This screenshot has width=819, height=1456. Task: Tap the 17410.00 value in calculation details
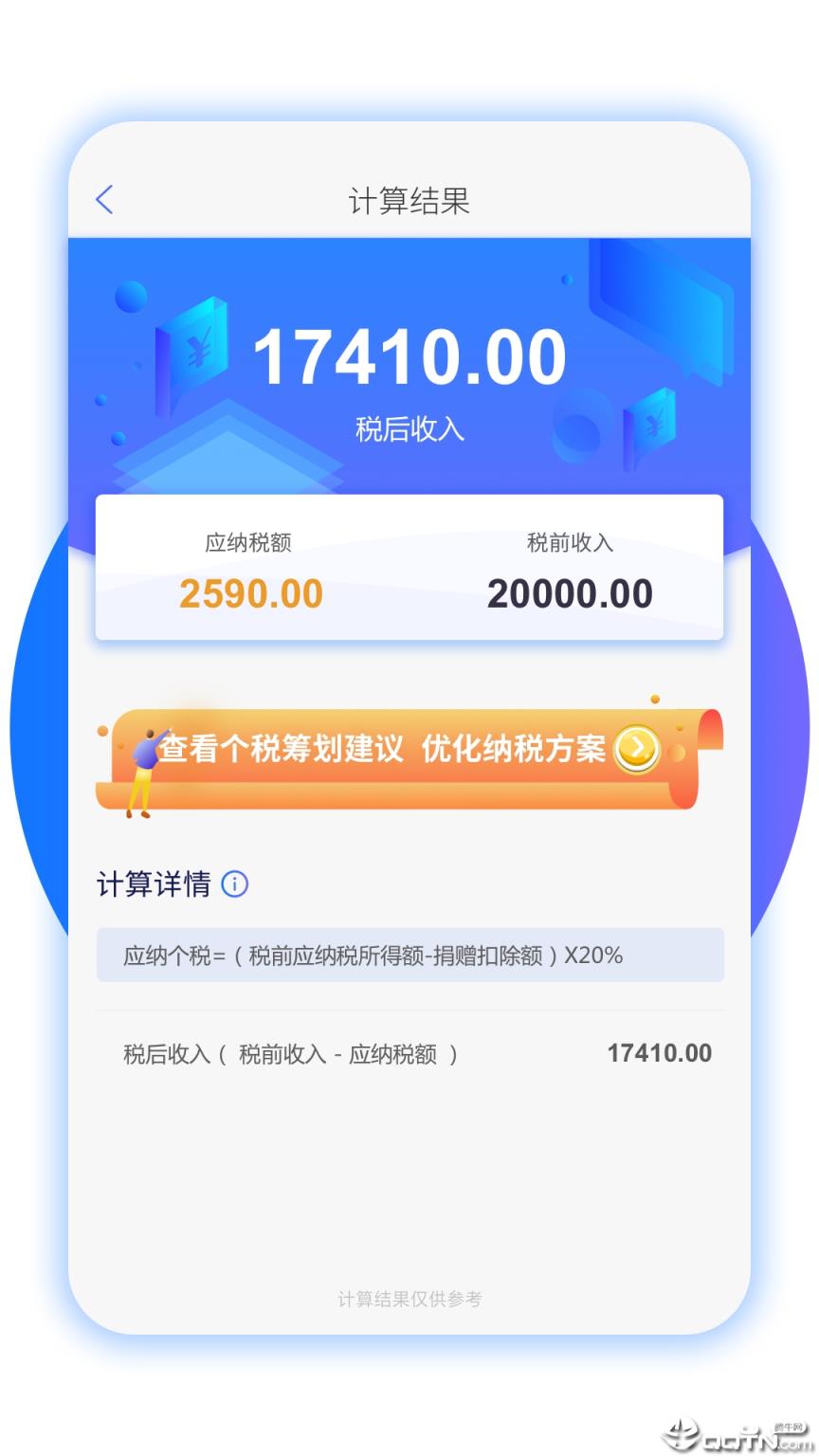point(661,1053)
